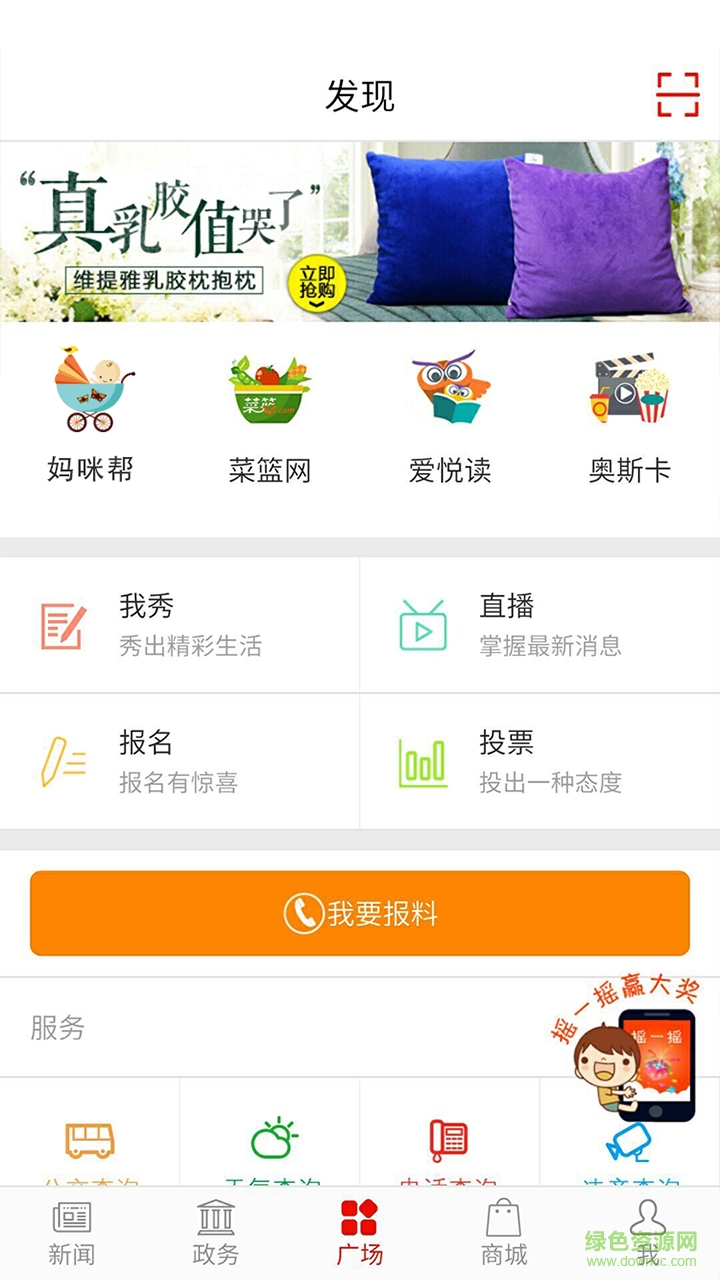
Task: Open the 商城 tab
Action: click(503, 1232)
